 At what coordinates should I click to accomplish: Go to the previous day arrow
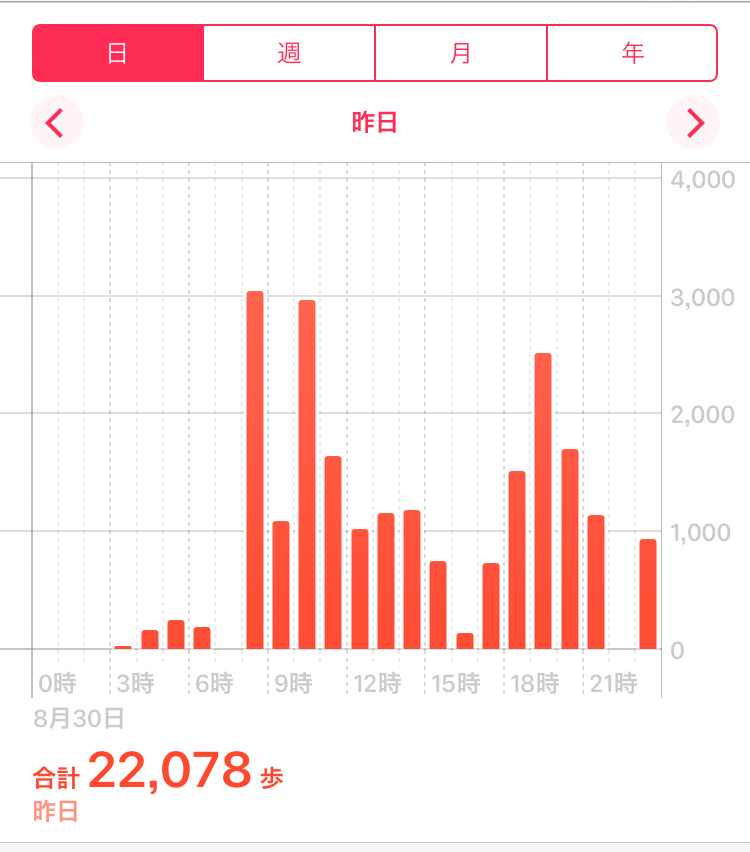tap(57, 123)
